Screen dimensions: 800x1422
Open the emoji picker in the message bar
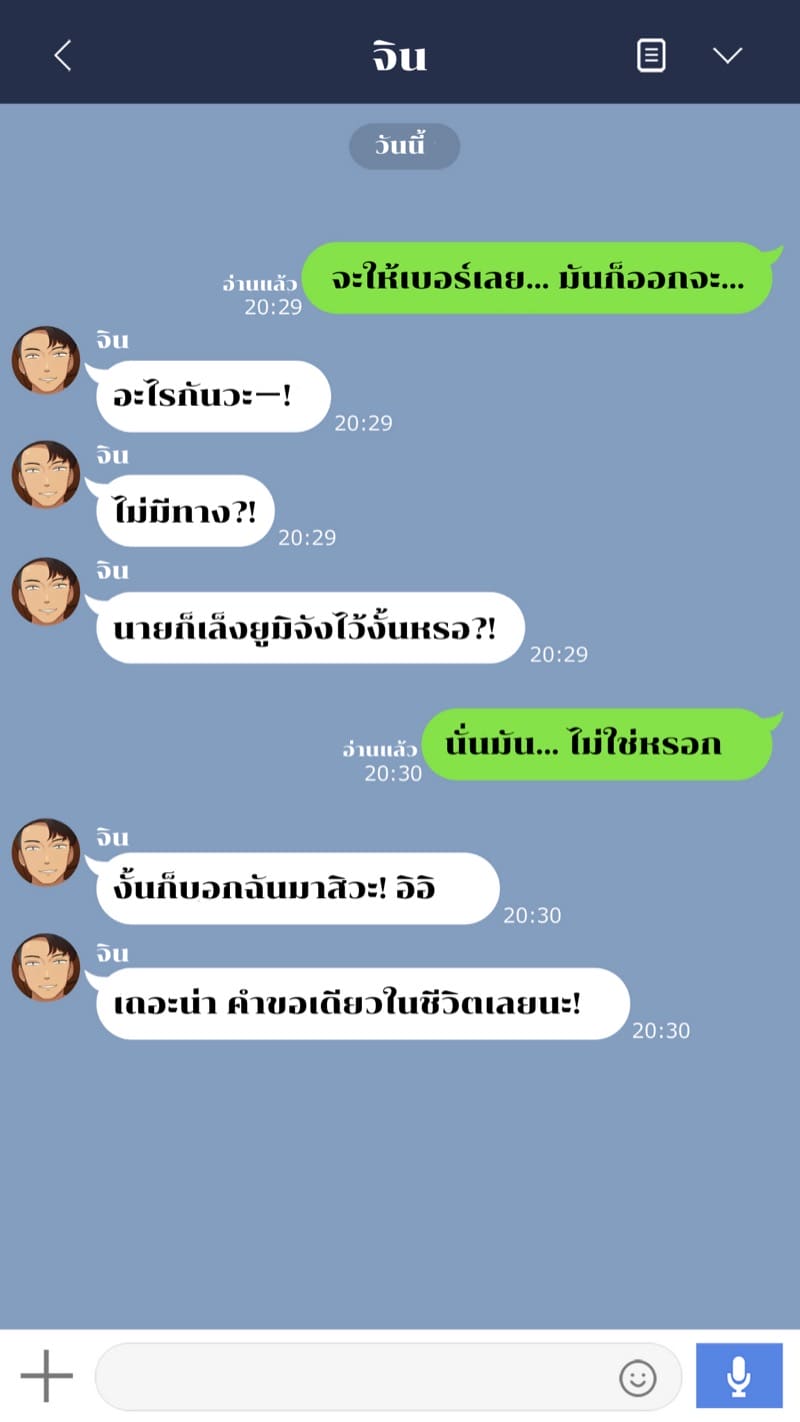[637, 1377]
